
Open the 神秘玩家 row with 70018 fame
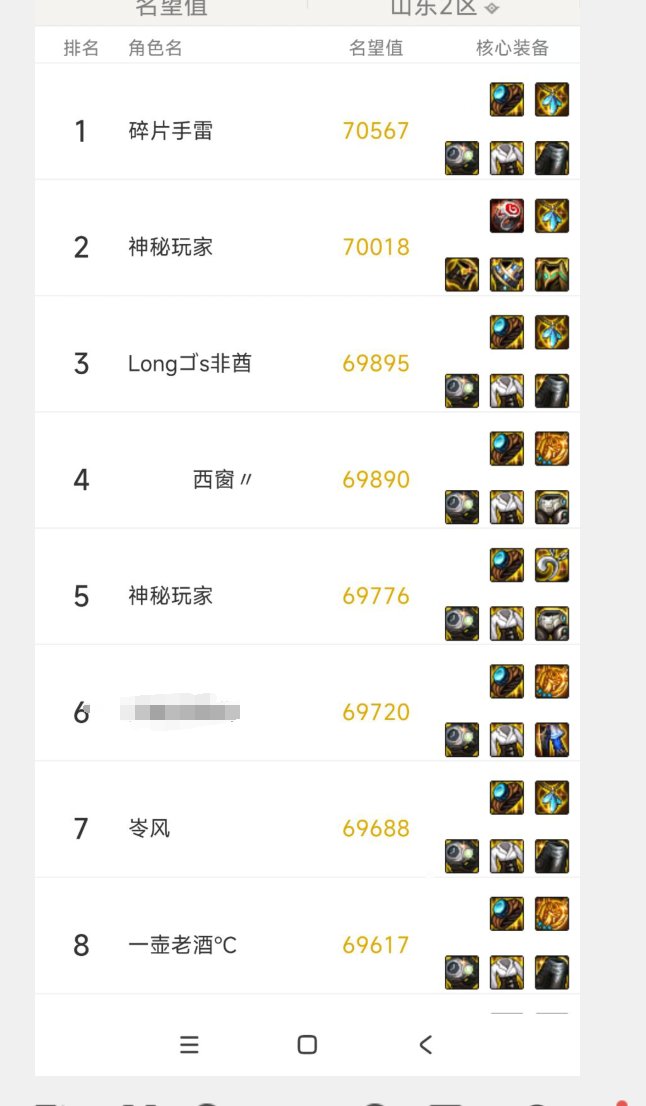[x=307, y=238]
